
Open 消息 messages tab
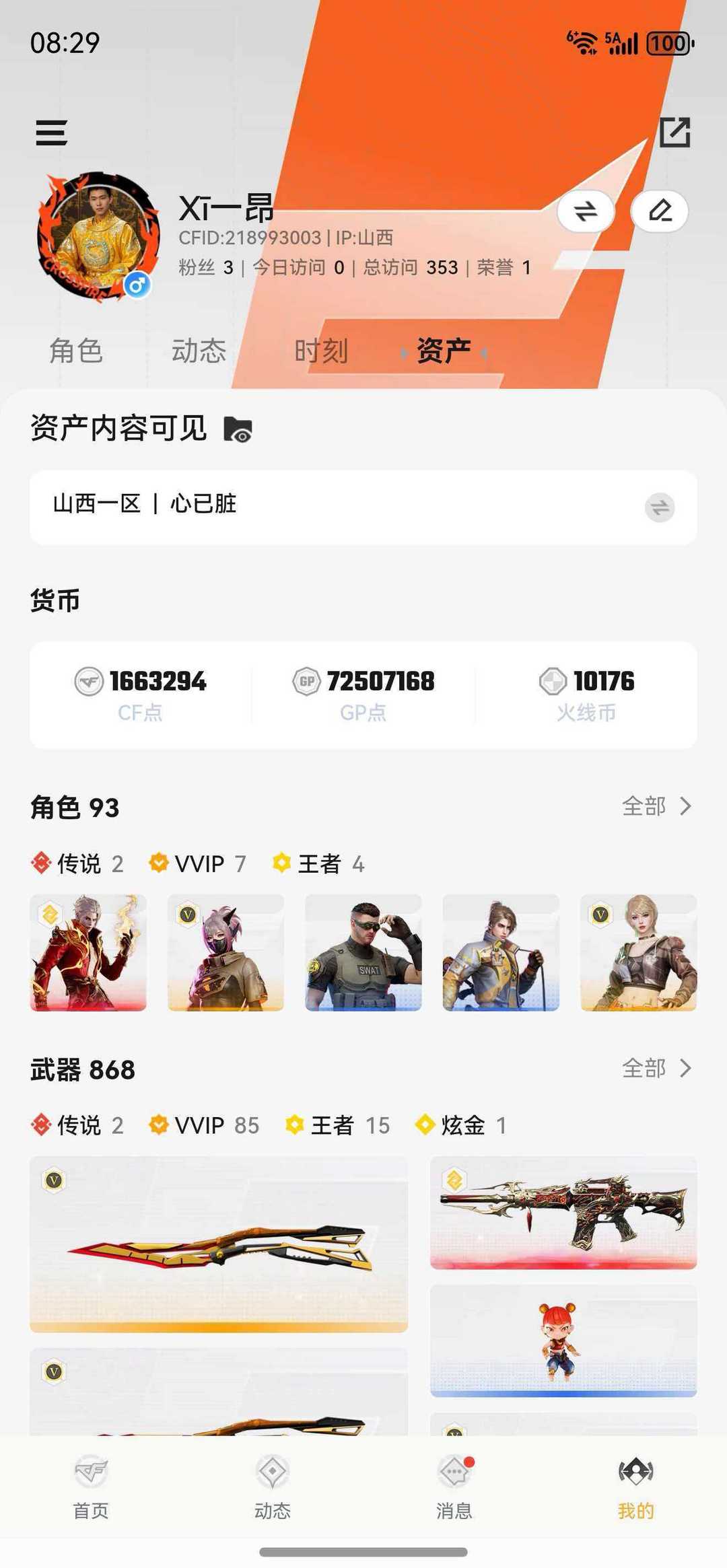(x=454, y=1485)
